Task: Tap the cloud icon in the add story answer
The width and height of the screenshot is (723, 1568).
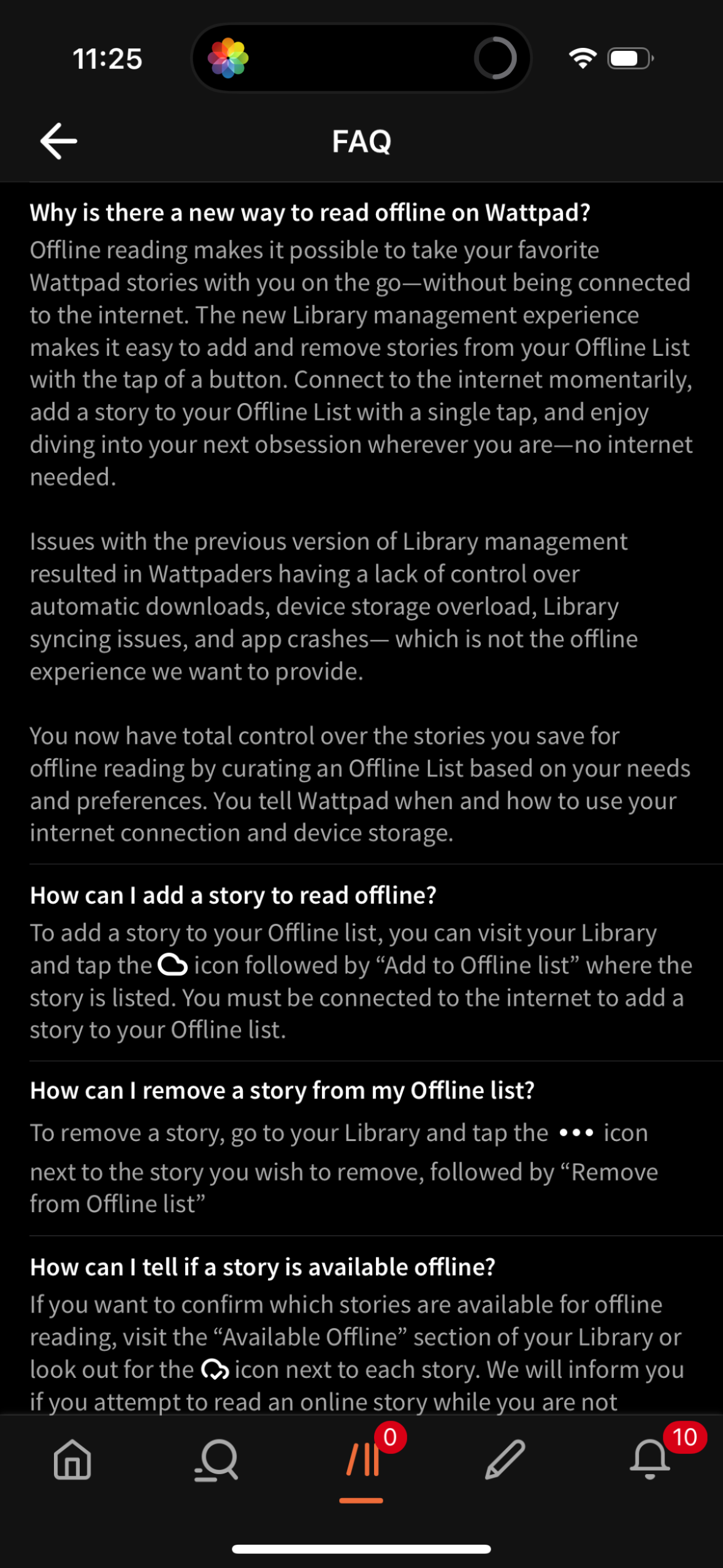Action: click(x=172, y=964)
